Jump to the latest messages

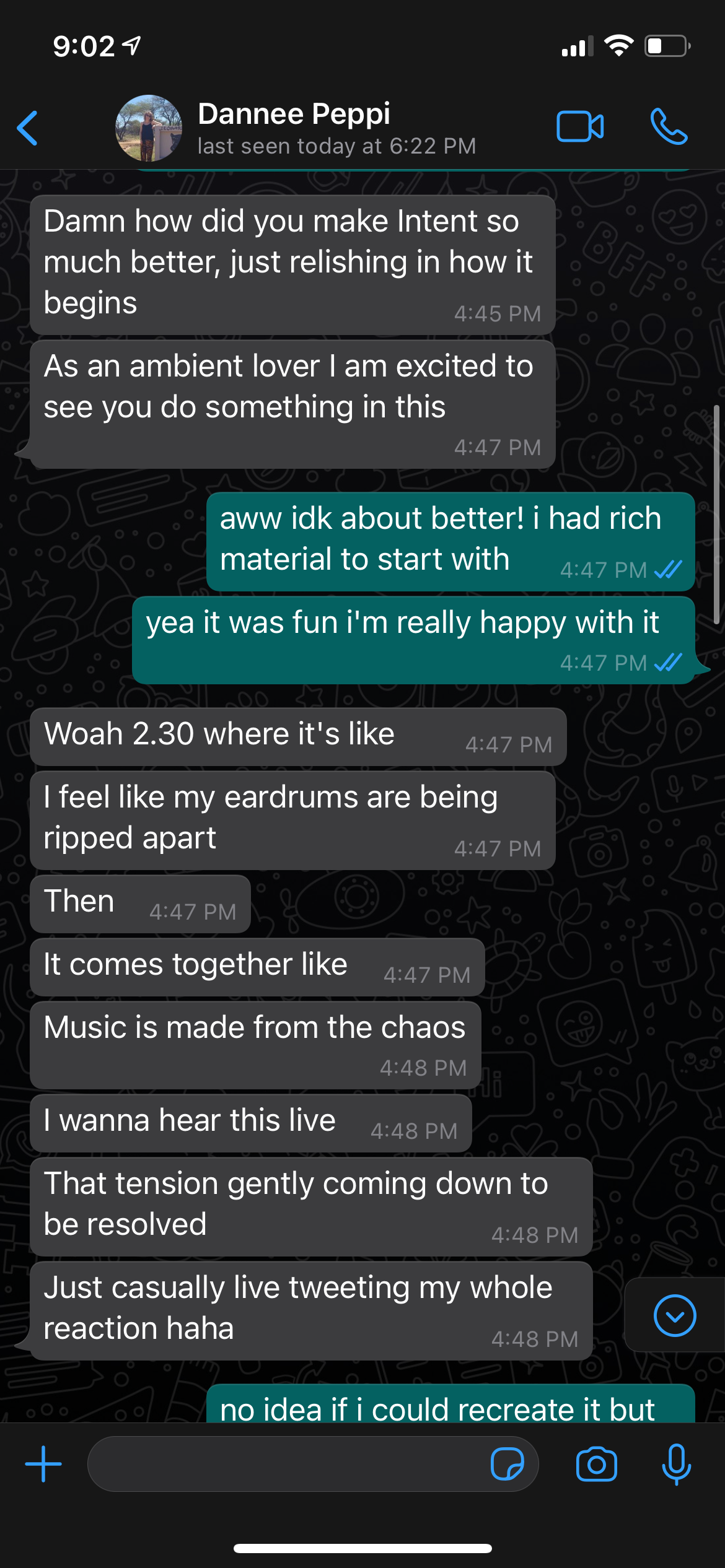tap(674, 1315)
